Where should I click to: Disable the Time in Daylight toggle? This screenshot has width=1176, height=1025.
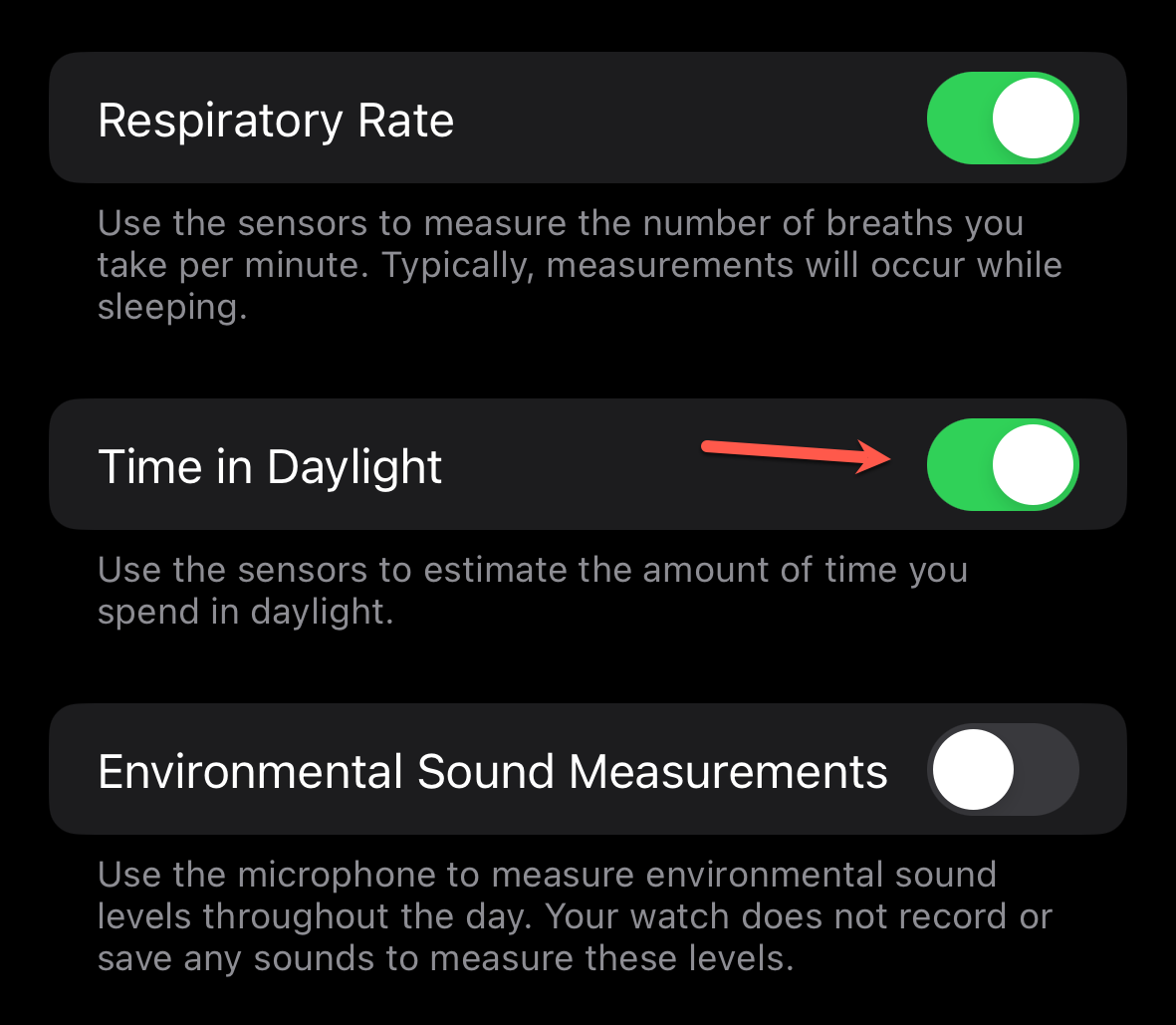[x=1003, y=465]
